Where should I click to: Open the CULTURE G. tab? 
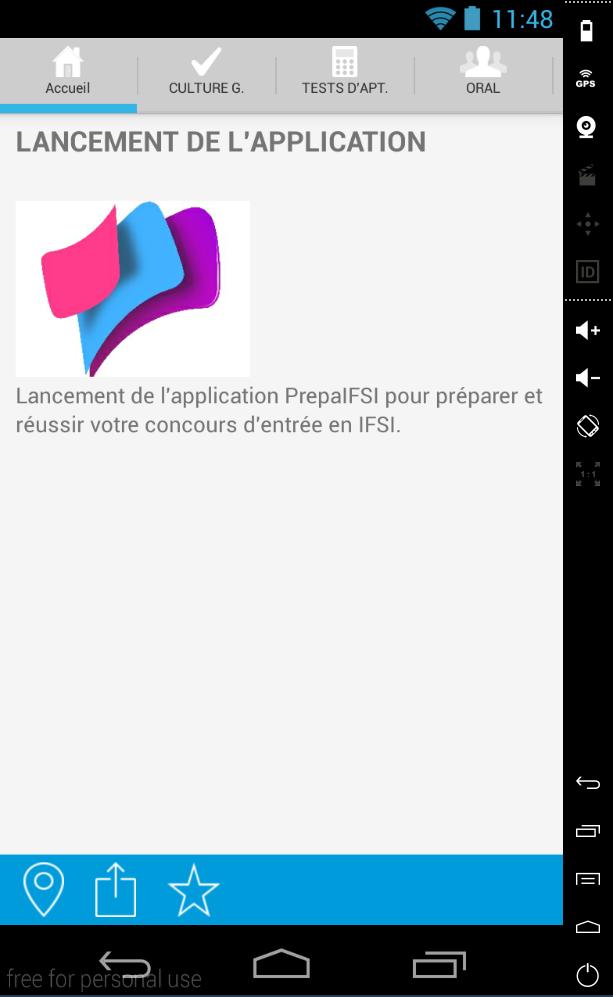coord(206,72)
